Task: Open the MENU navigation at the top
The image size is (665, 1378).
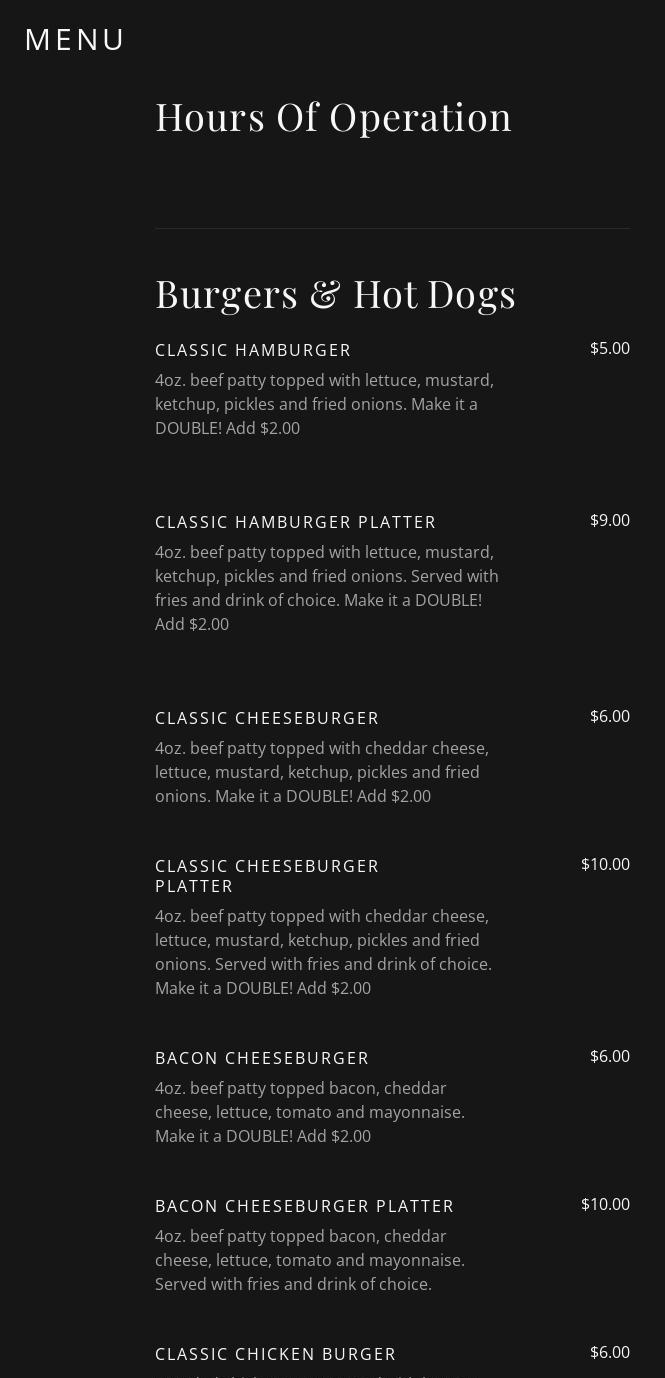Action: coord(75,40)
